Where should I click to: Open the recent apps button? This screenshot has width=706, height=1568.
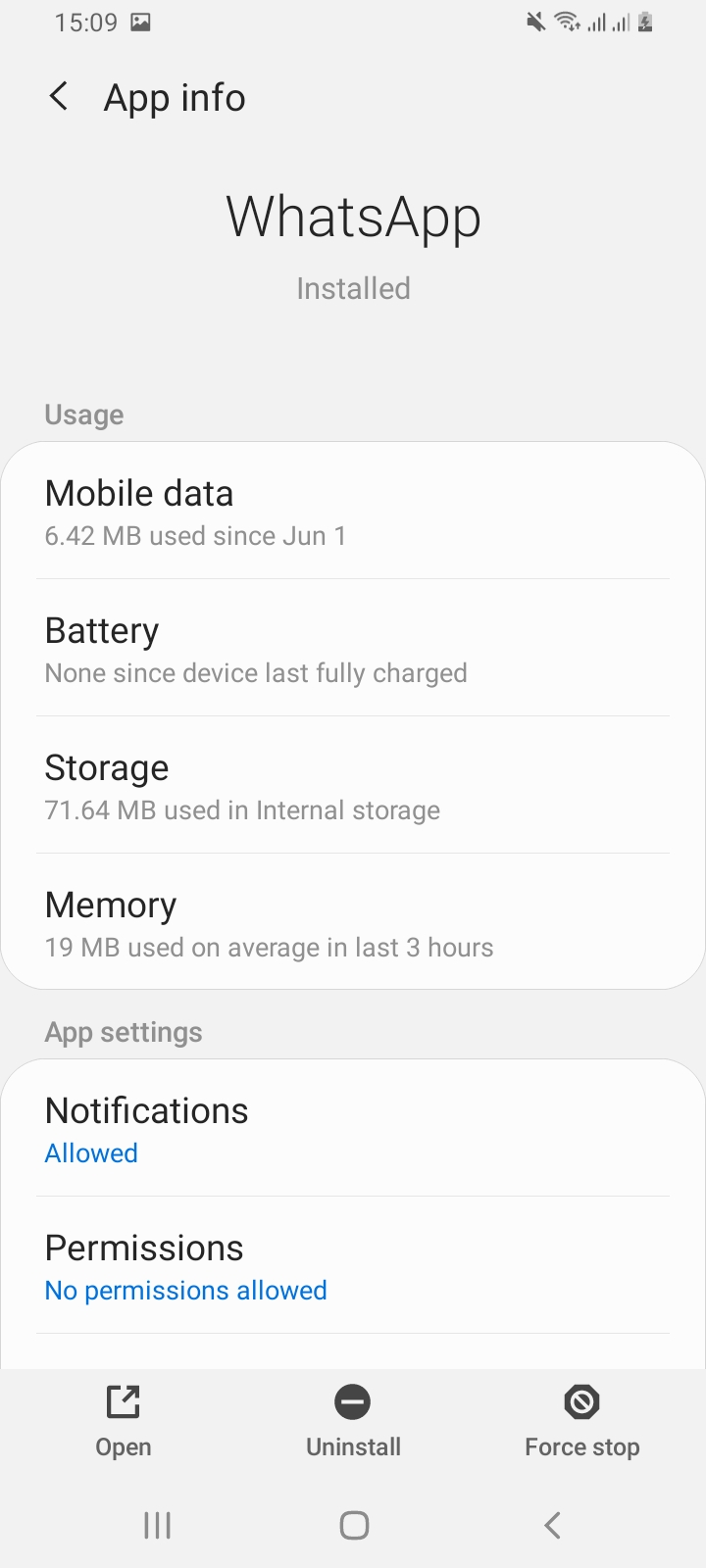(157, 1525)
